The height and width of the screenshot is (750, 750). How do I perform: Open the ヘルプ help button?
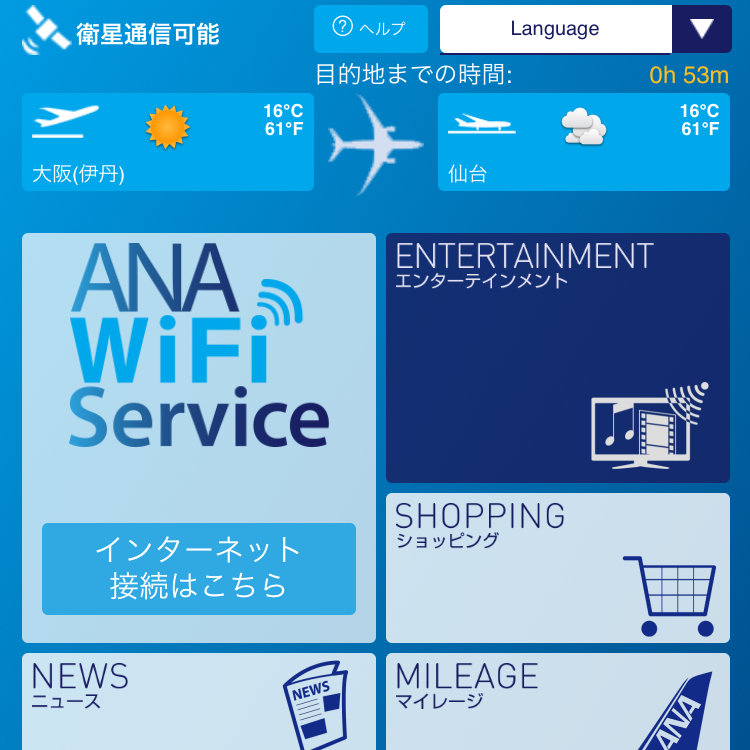click(x=370, y=28)
